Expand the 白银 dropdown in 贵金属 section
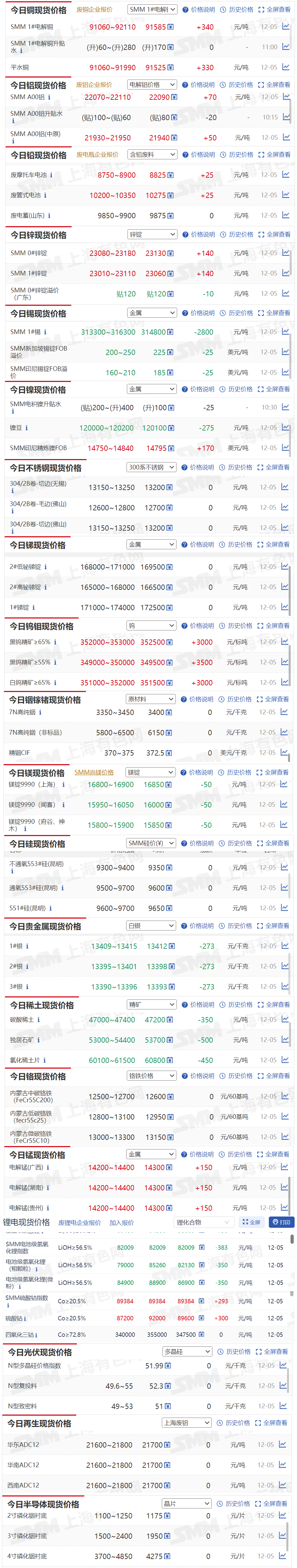The width and height of the screenshot is (297, 1568). [151, 926]
